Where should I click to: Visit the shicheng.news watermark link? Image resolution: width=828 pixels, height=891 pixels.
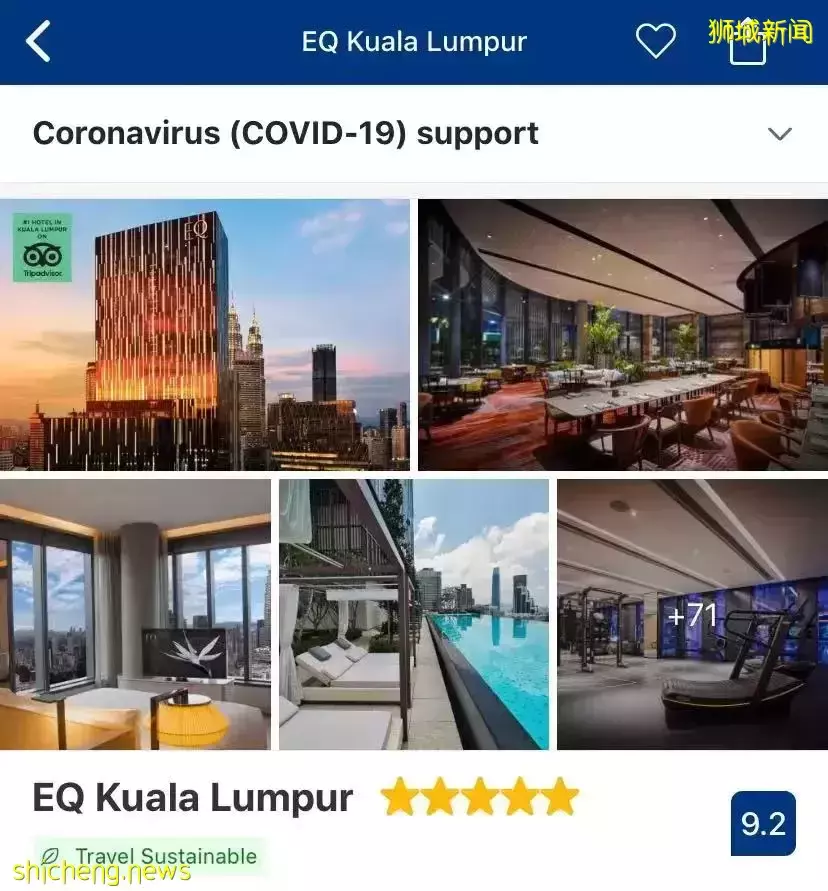pos(100,874)
